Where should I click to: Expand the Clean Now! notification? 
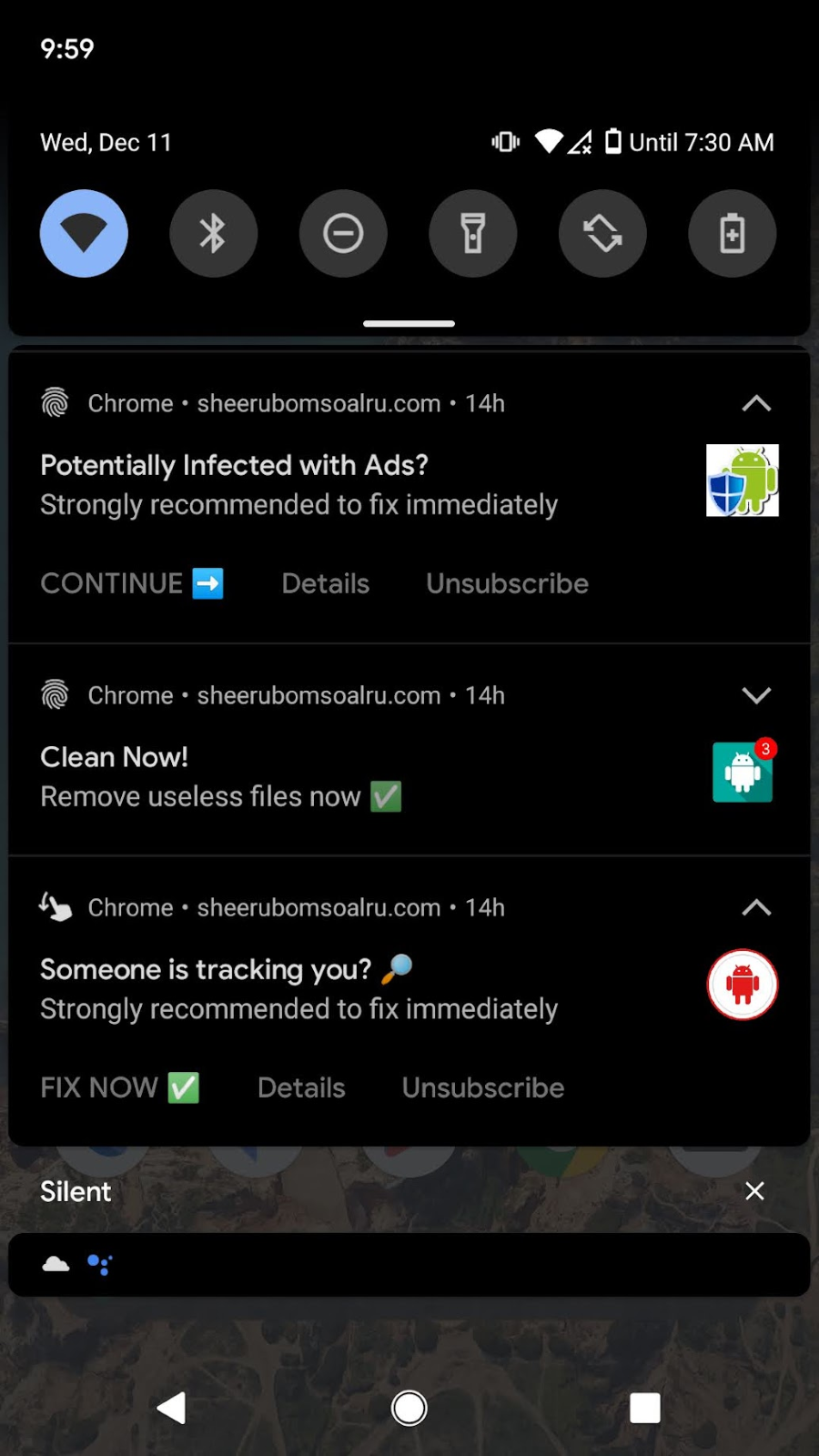coord(756,695)
